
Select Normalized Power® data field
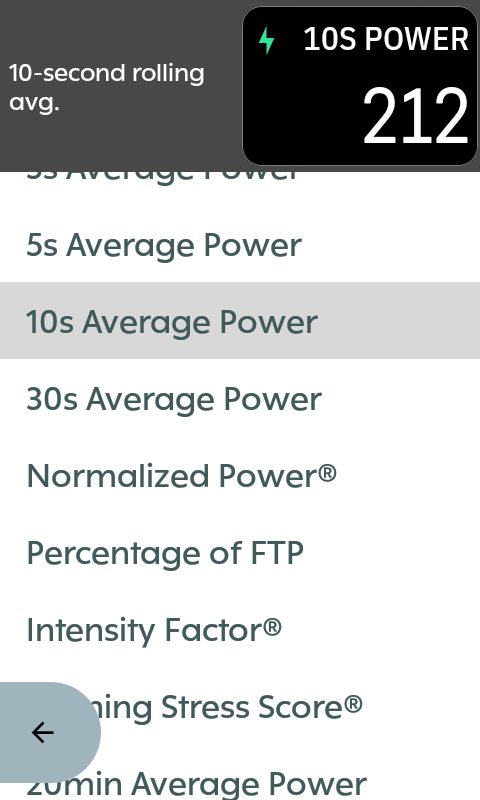240,476
